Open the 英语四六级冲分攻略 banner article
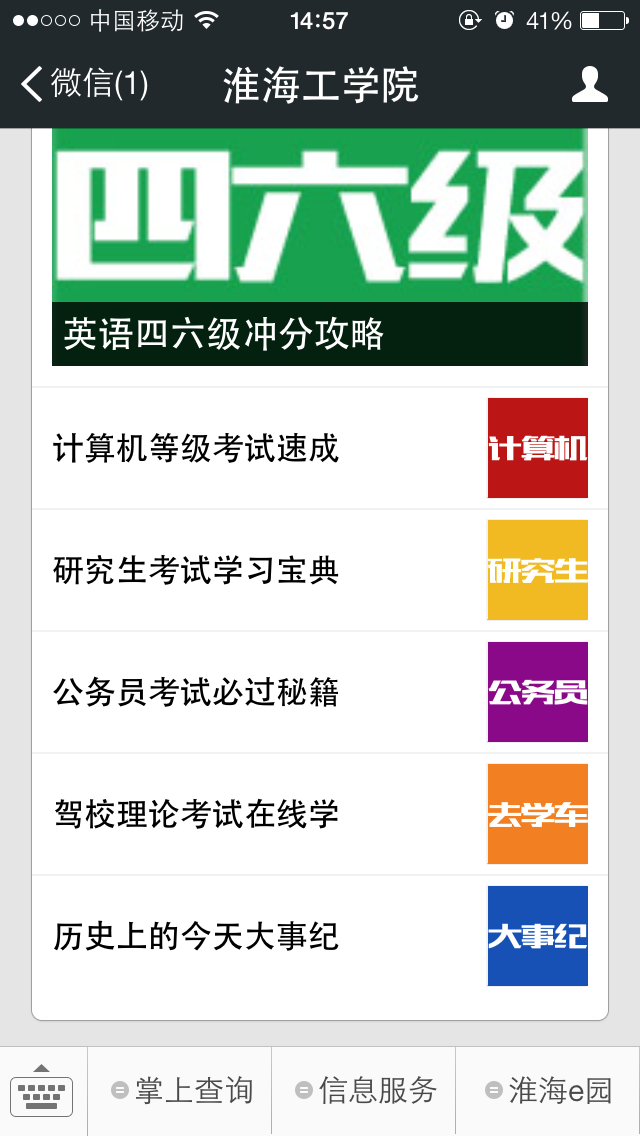This screenshot has height=1136, width=640. 319,247
